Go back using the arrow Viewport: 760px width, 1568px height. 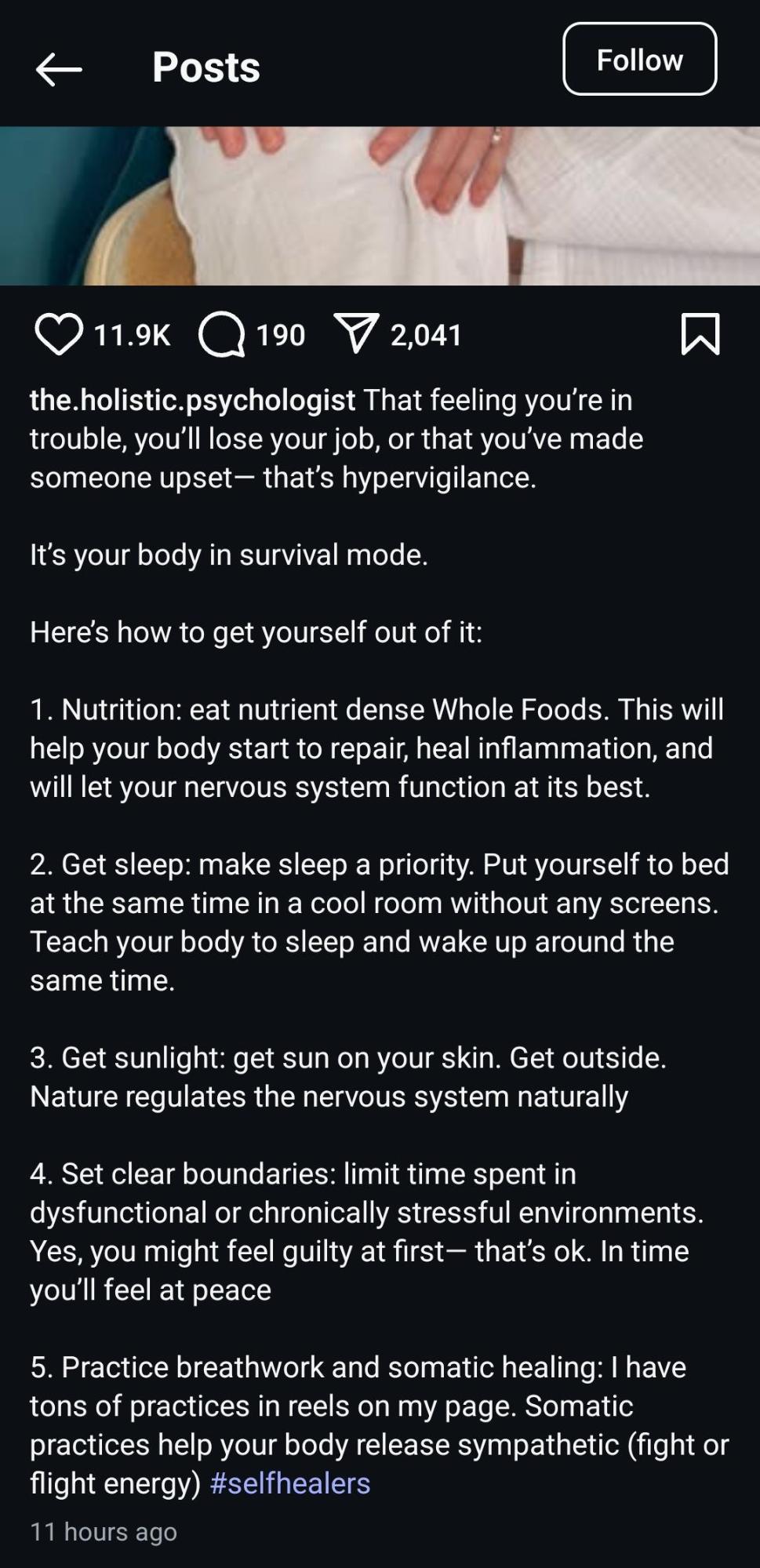pyautogui.click(x=59, y=69)
